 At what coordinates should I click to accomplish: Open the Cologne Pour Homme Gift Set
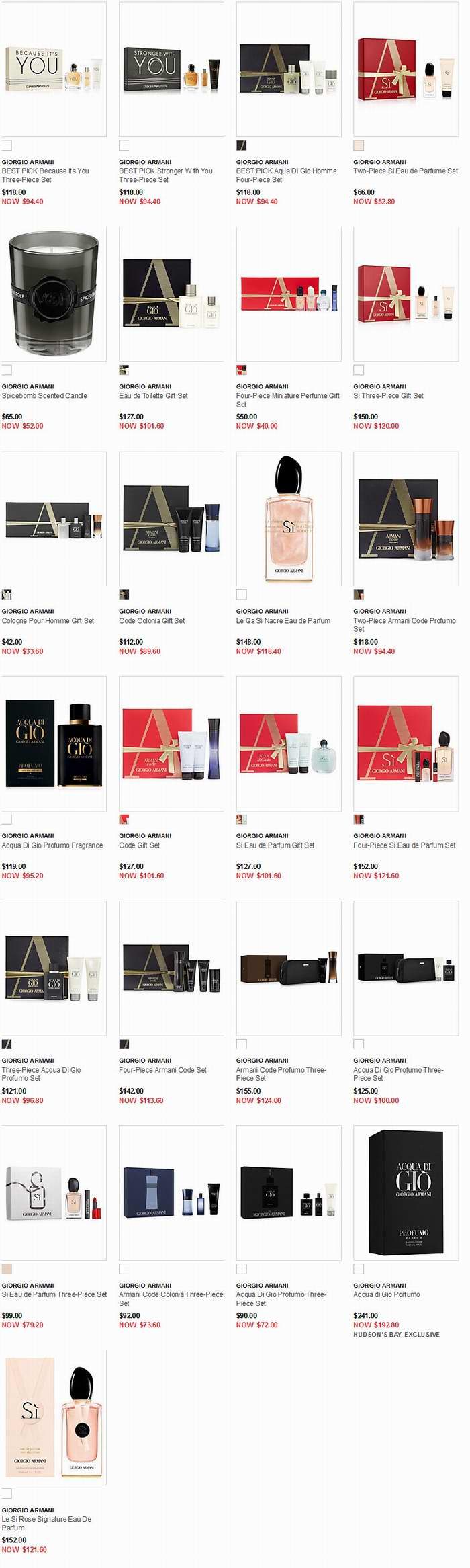point(48,621)
